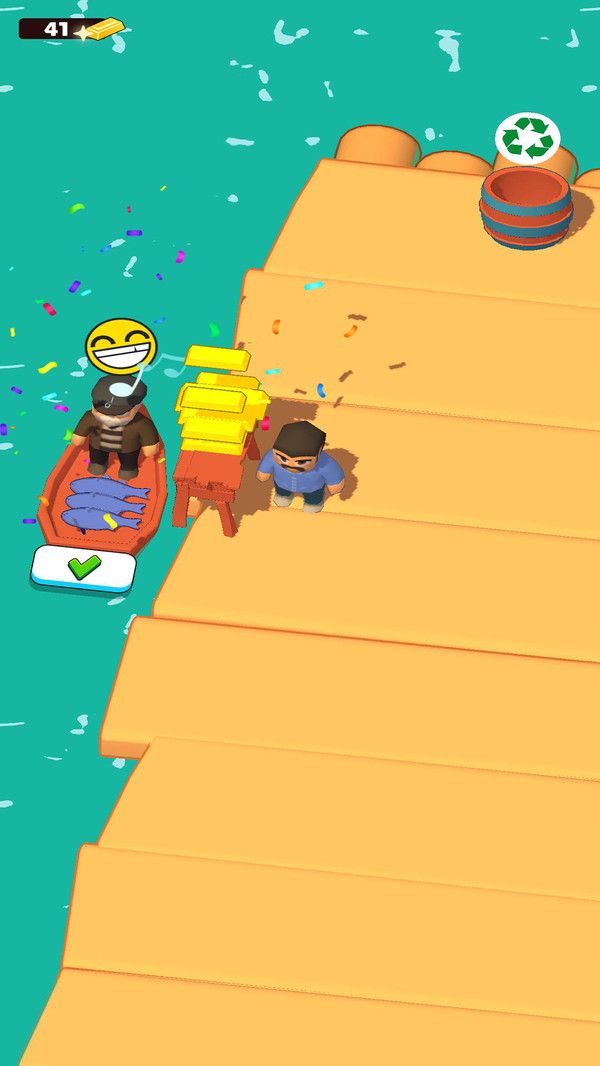Tap the green checkmark button by the boat
This screenshot has width=600, height=1066.
pos(84,568)
